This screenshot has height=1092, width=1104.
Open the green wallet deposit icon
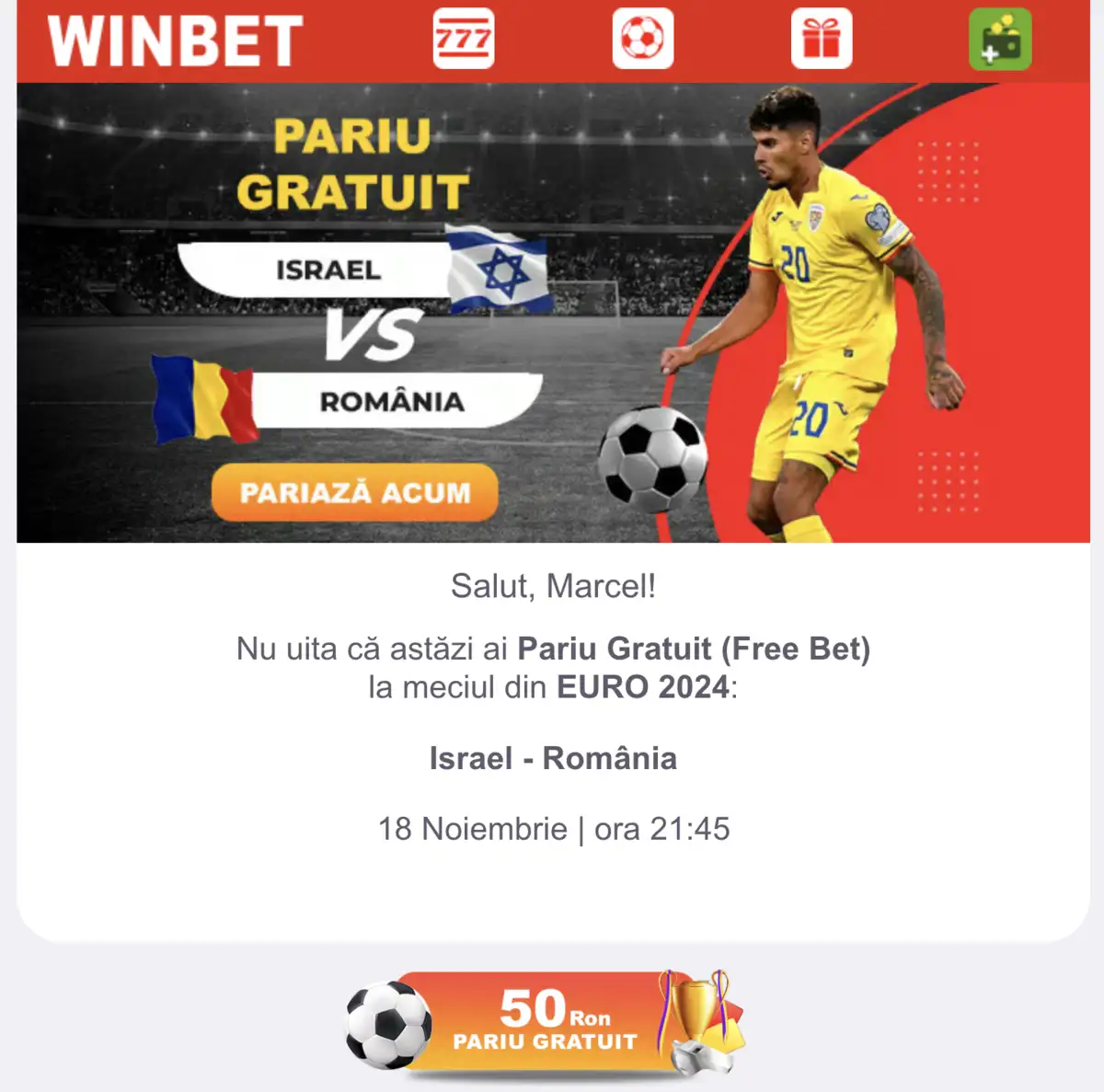click(1000, 40)
